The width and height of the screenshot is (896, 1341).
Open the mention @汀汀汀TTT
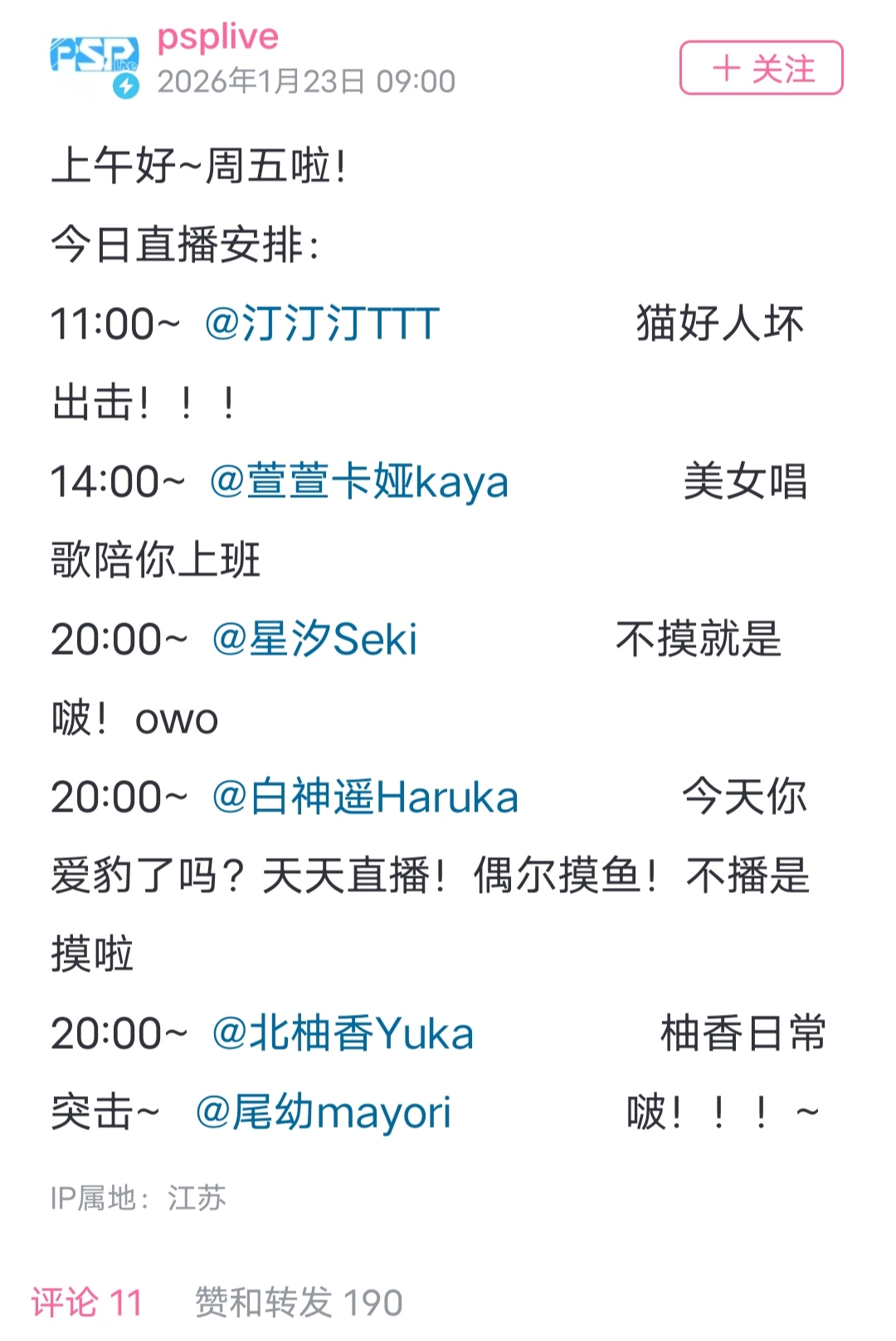pyautogui.click(x=322, y=324)
